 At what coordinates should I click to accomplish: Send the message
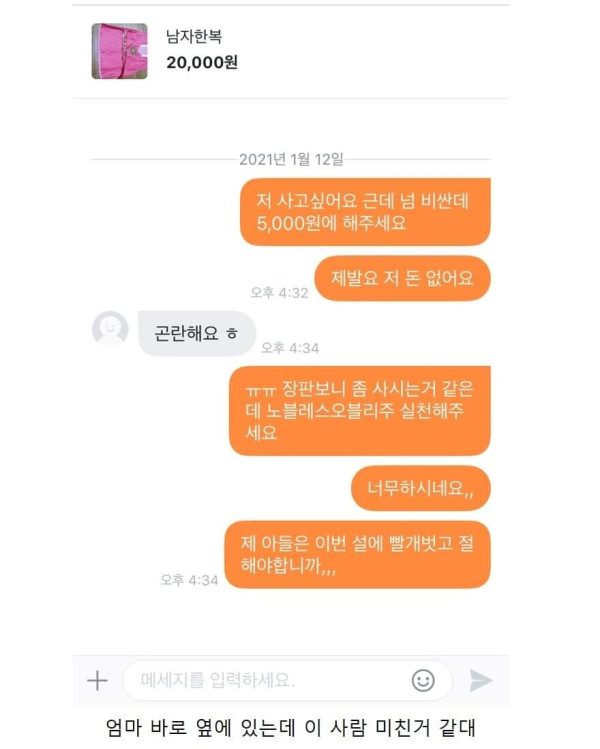481,681
